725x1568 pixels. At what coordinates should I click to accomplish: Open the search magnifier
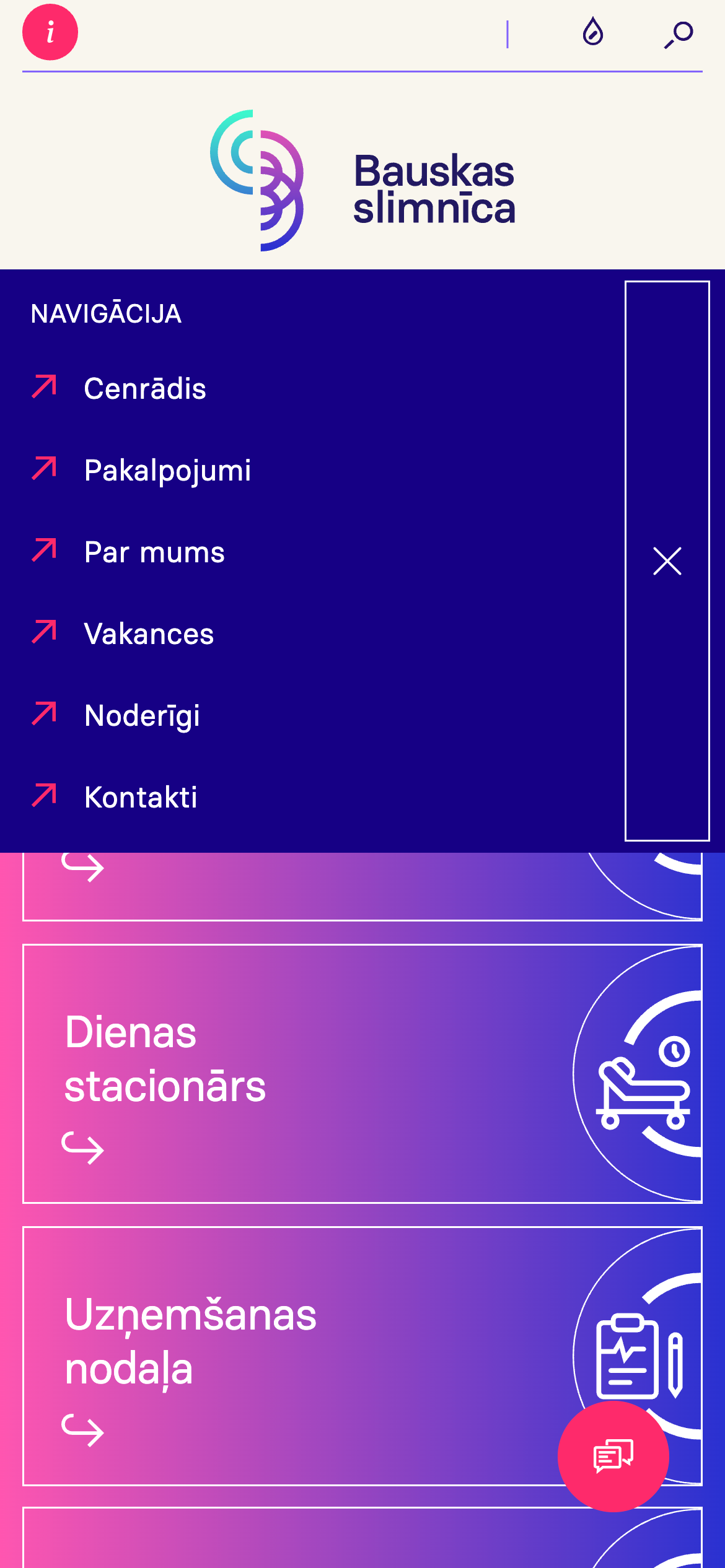click(679, 34)
